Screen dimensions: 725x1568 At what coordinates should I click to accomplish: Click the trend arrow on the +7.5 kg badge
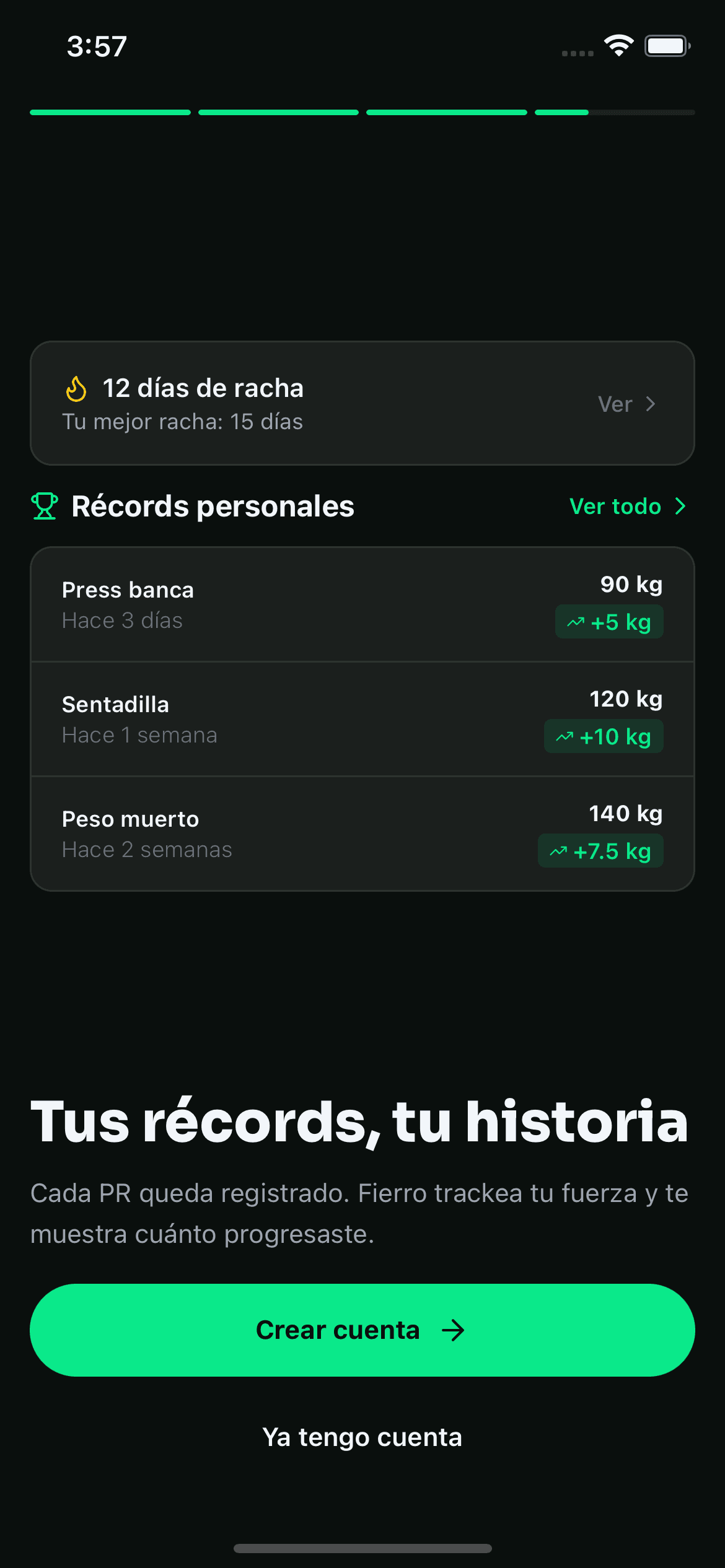pos(557,851)
